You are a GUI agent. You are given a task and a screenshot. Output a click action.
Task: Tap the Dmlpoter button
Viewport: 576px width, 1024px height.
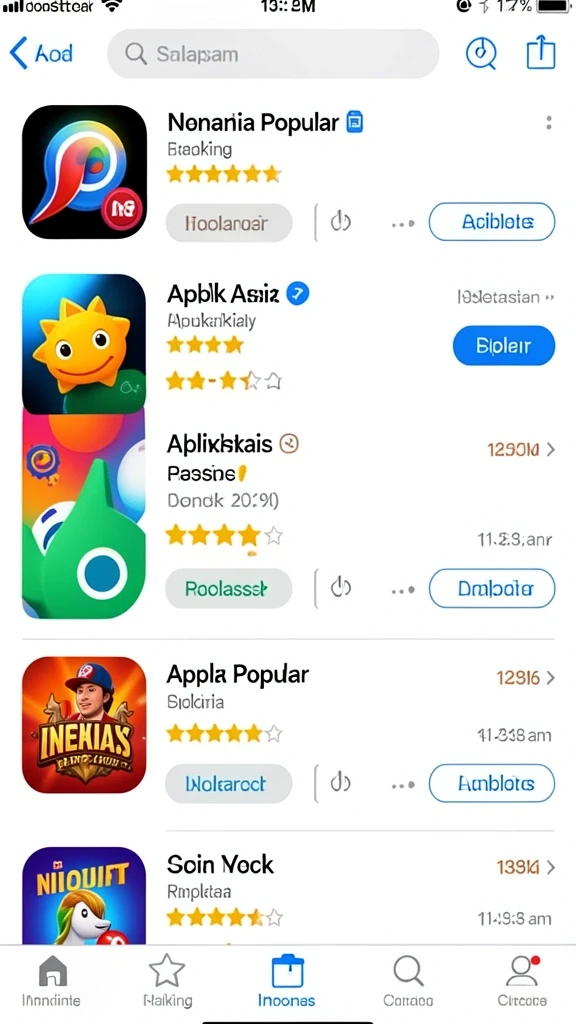[x=492, y=588]
